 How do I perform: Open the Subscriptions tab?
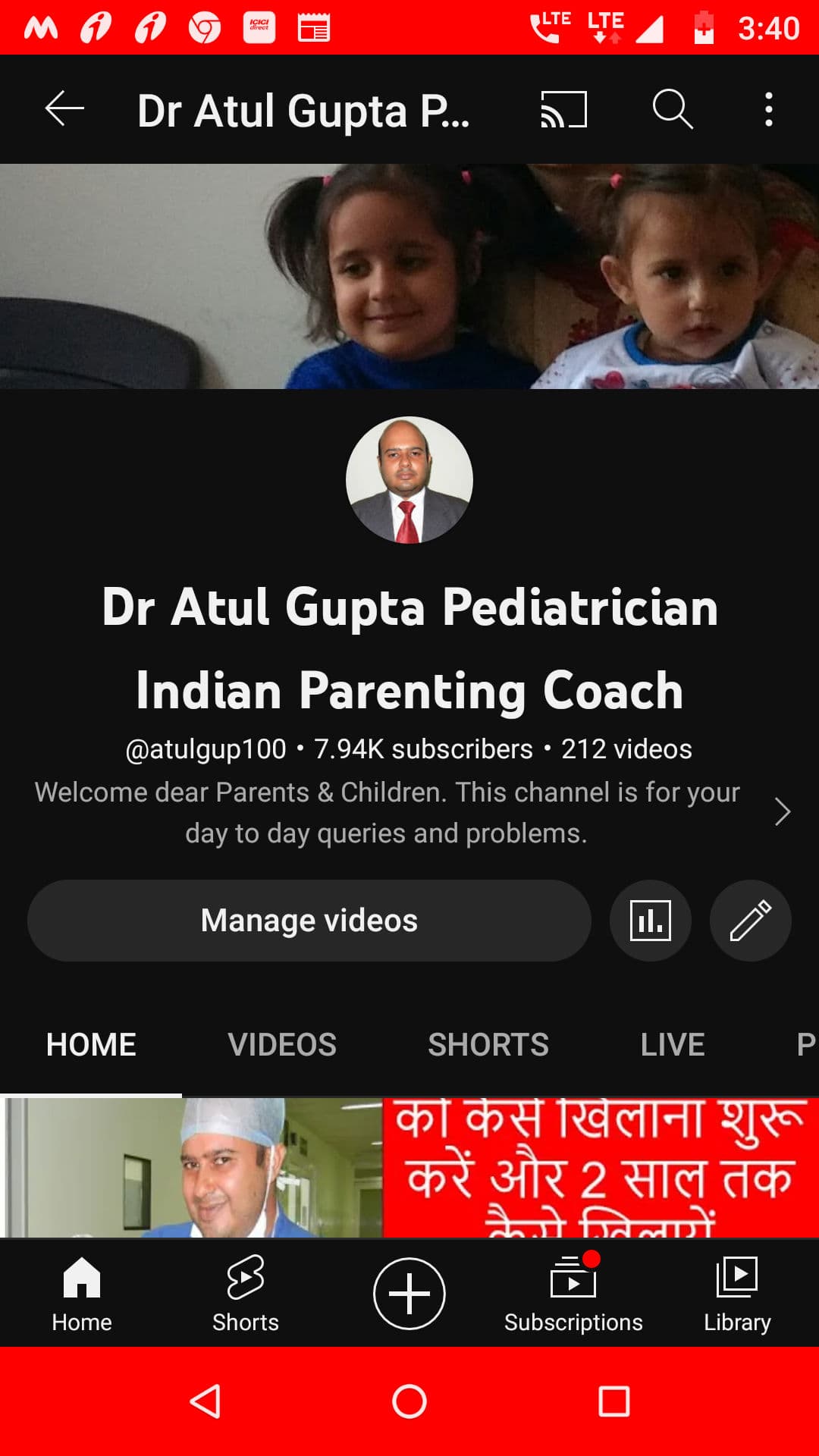pyautogui.click(x=573, y=1294)
